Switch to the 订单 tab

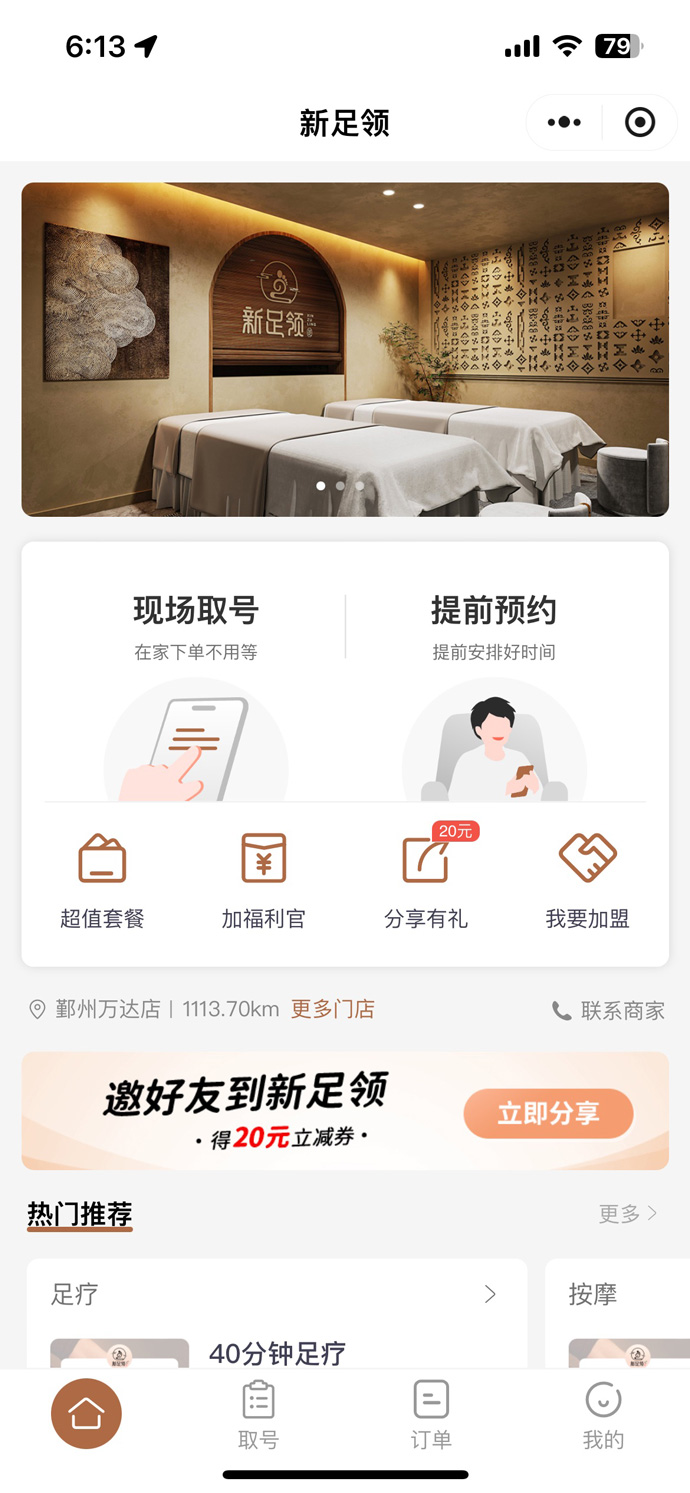[431, 1415]
